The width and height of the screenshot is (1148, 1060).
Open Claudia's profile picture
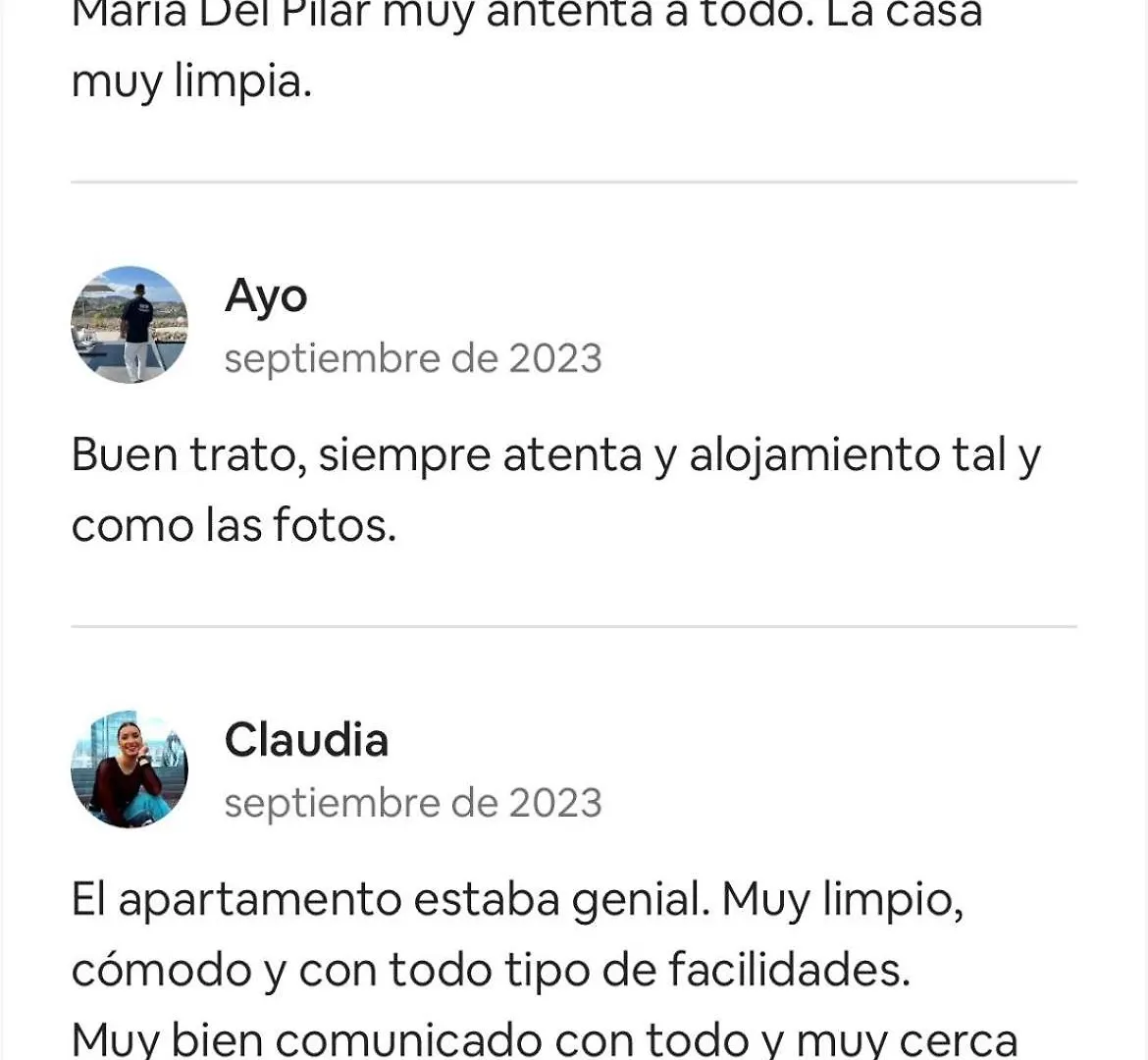[x=130, y=769]
